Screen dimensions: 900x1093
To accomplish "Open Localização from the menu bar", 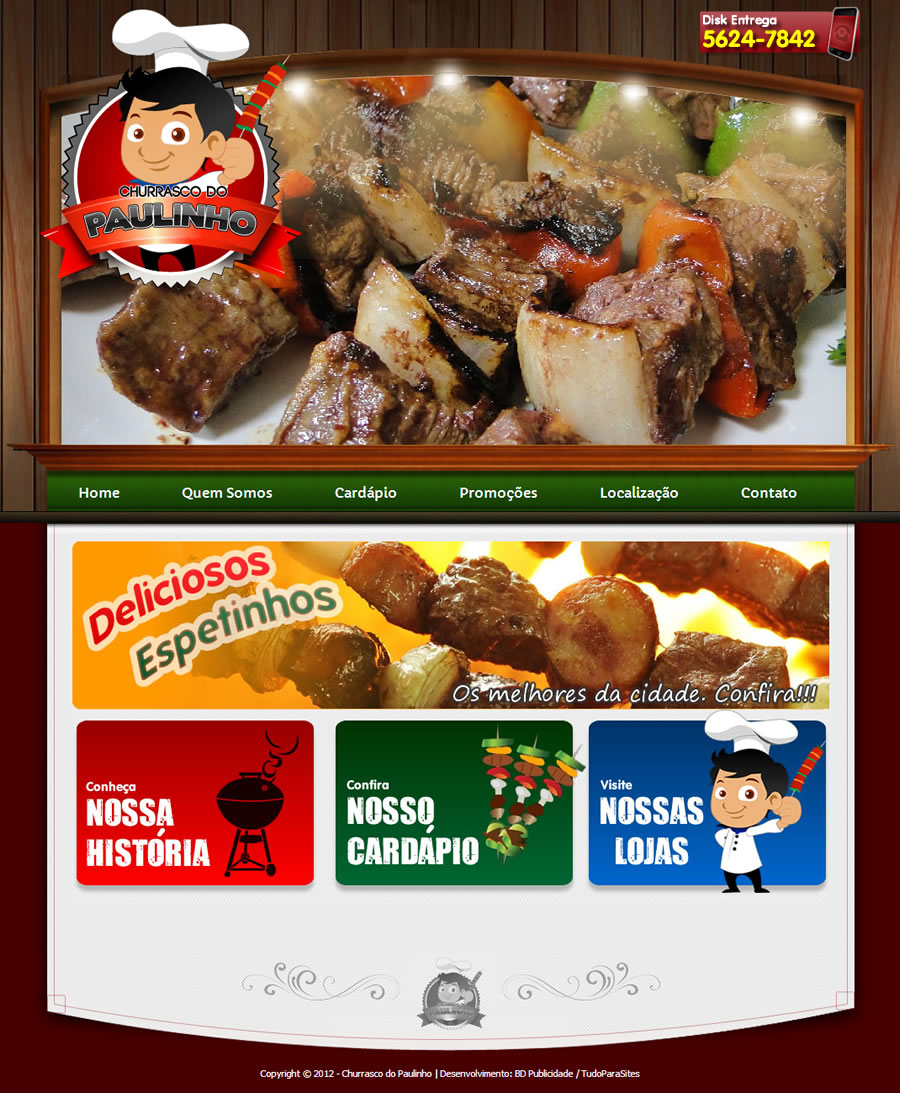I will click(x=639, y=493).
